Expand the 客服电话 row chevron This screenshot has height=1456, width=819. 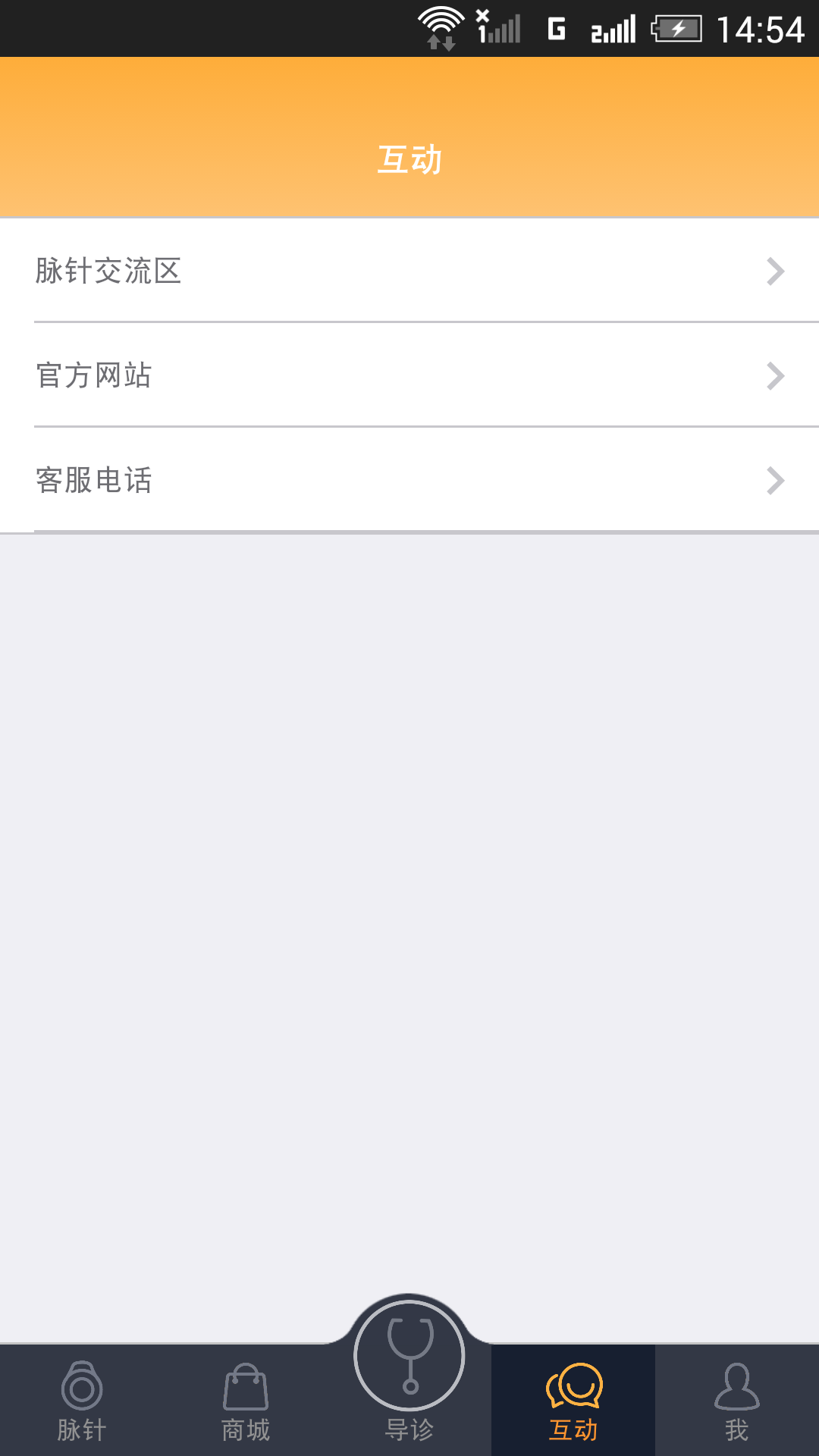tap(774, 480)
